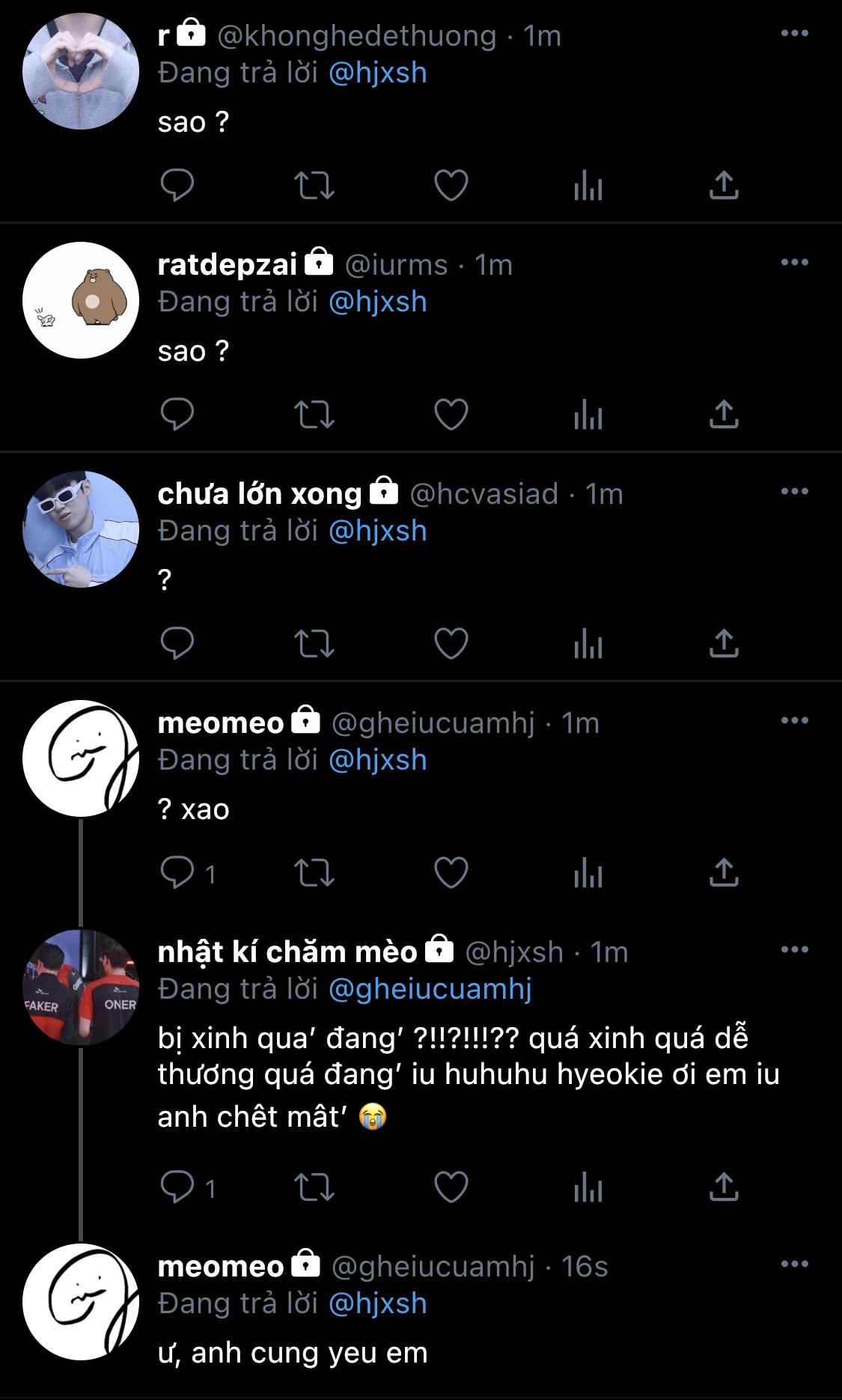
Task: View nhật kí chăm mèo's profile photo
Action: [81, 987]
